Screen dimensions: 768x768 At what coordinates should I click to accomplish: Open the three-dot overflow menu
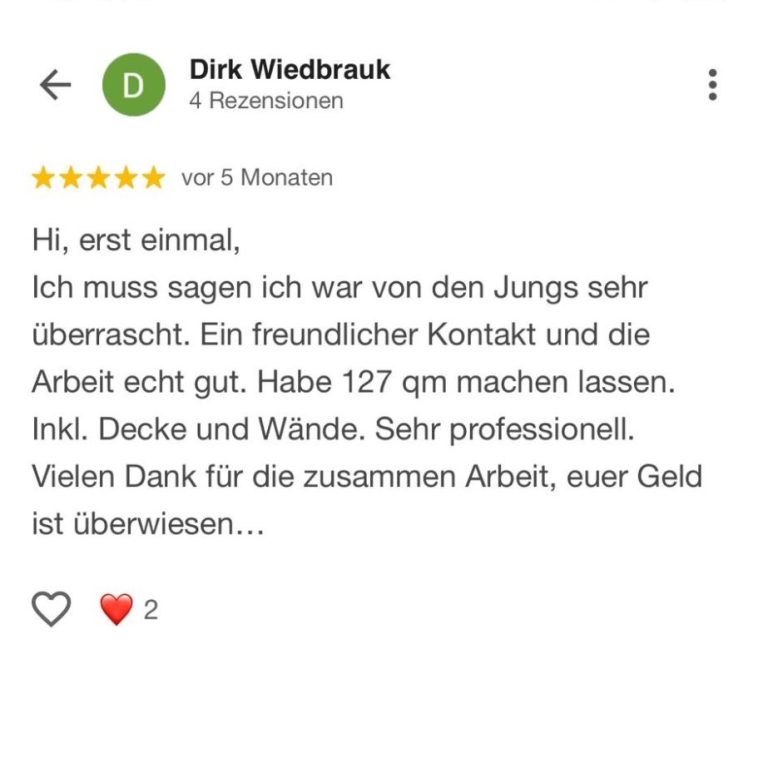pos(712,85)
